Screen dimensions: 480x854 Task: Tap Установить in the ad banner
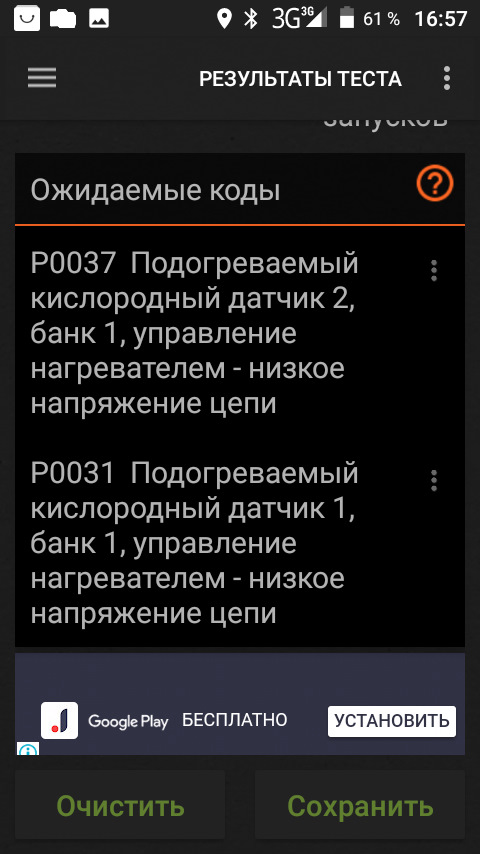click(x=392, y=721)
